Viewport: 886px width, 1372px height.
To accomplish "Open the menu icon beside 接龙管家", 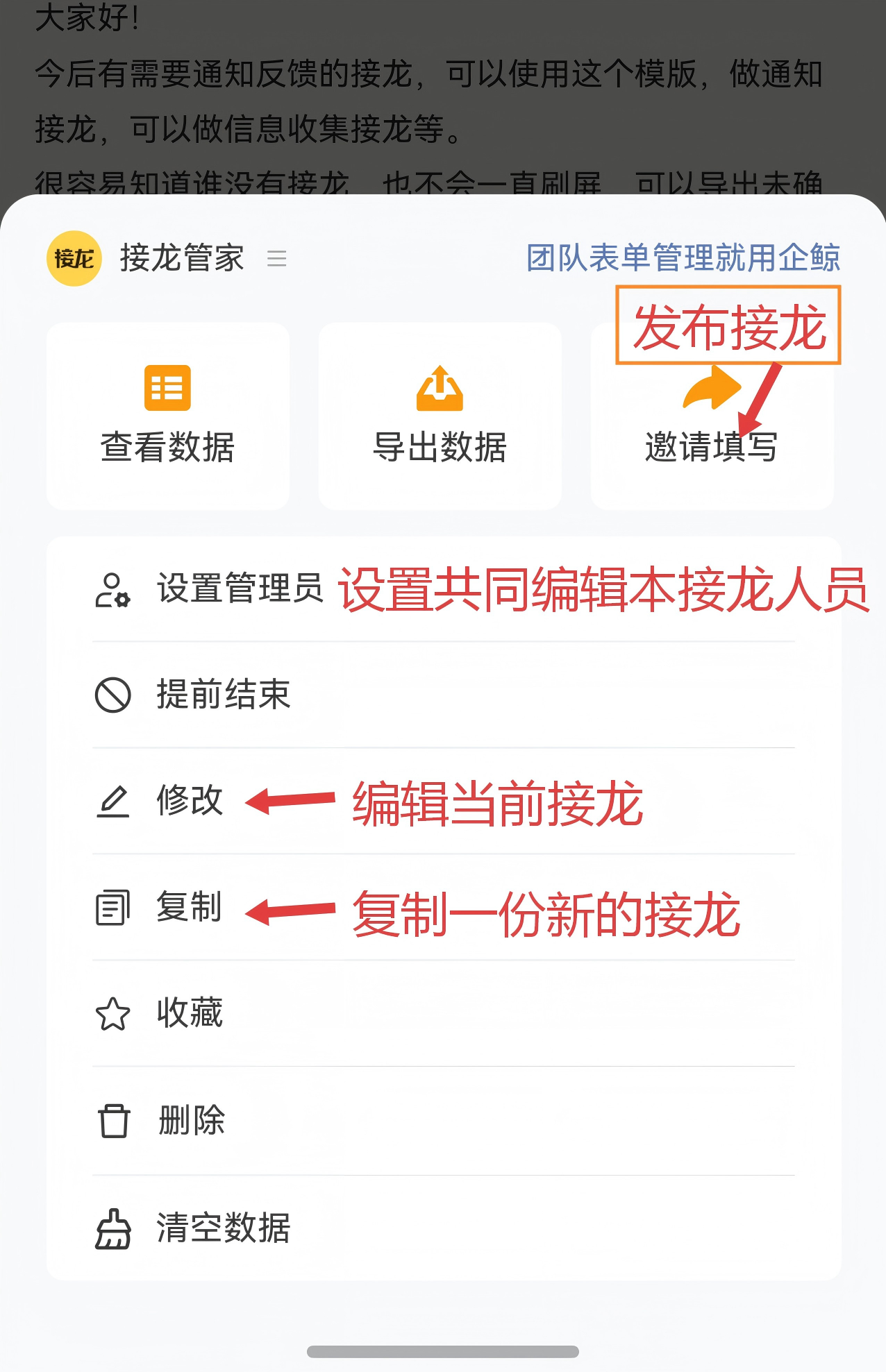I will tap(276, 259).
